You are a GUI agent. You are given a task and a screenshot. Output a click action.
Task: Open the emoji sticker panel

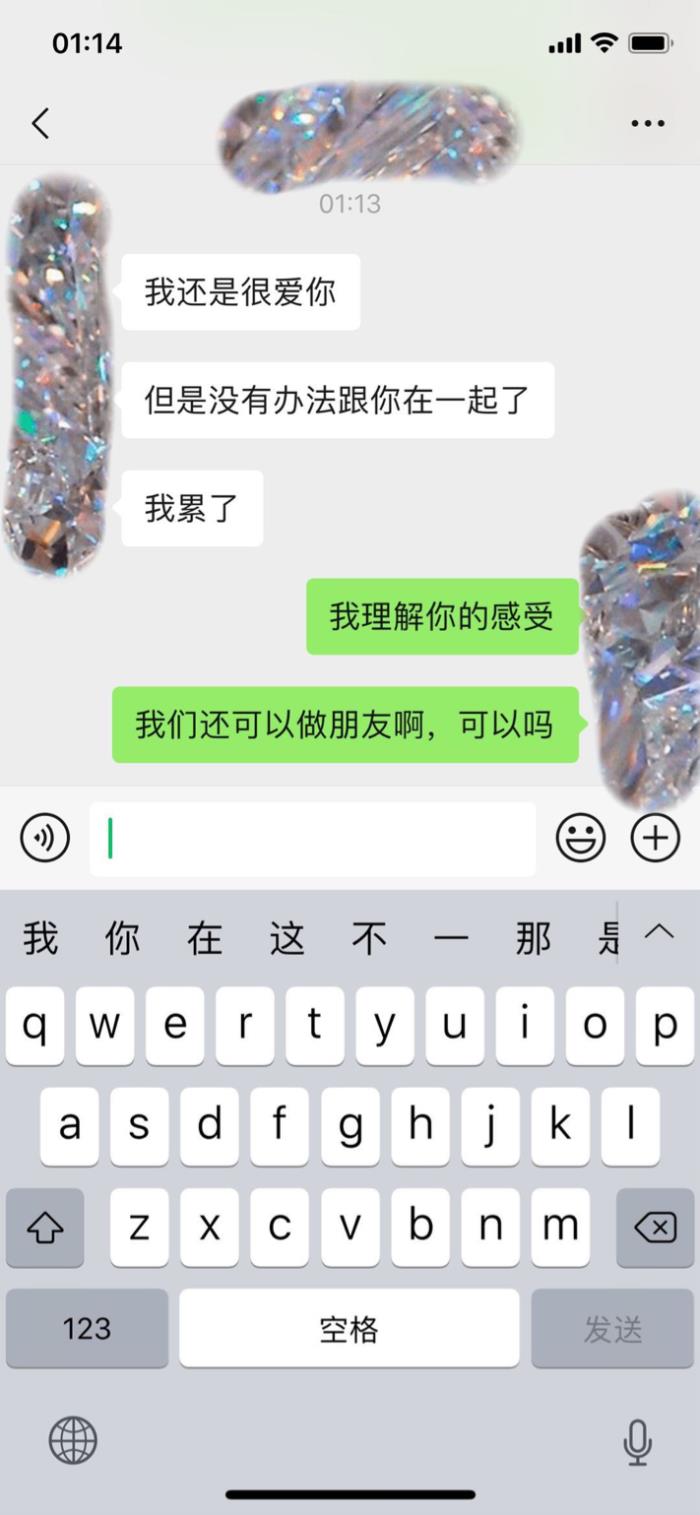click(x=581, y=838)
